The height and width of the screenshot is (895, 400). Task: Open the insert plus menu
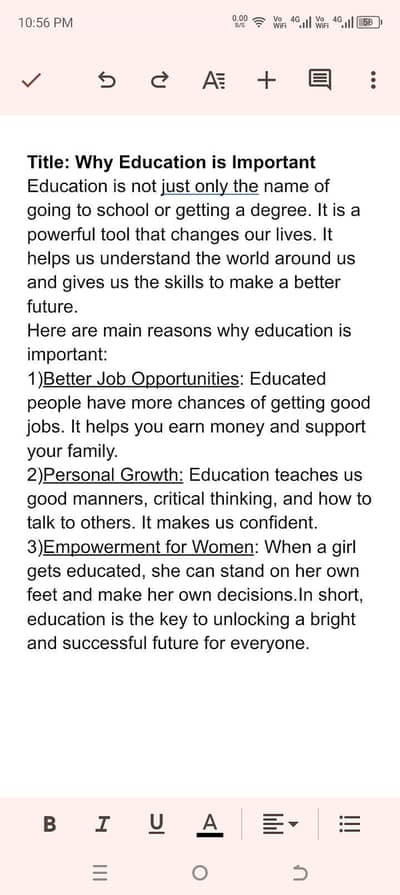tap(266, 80)
